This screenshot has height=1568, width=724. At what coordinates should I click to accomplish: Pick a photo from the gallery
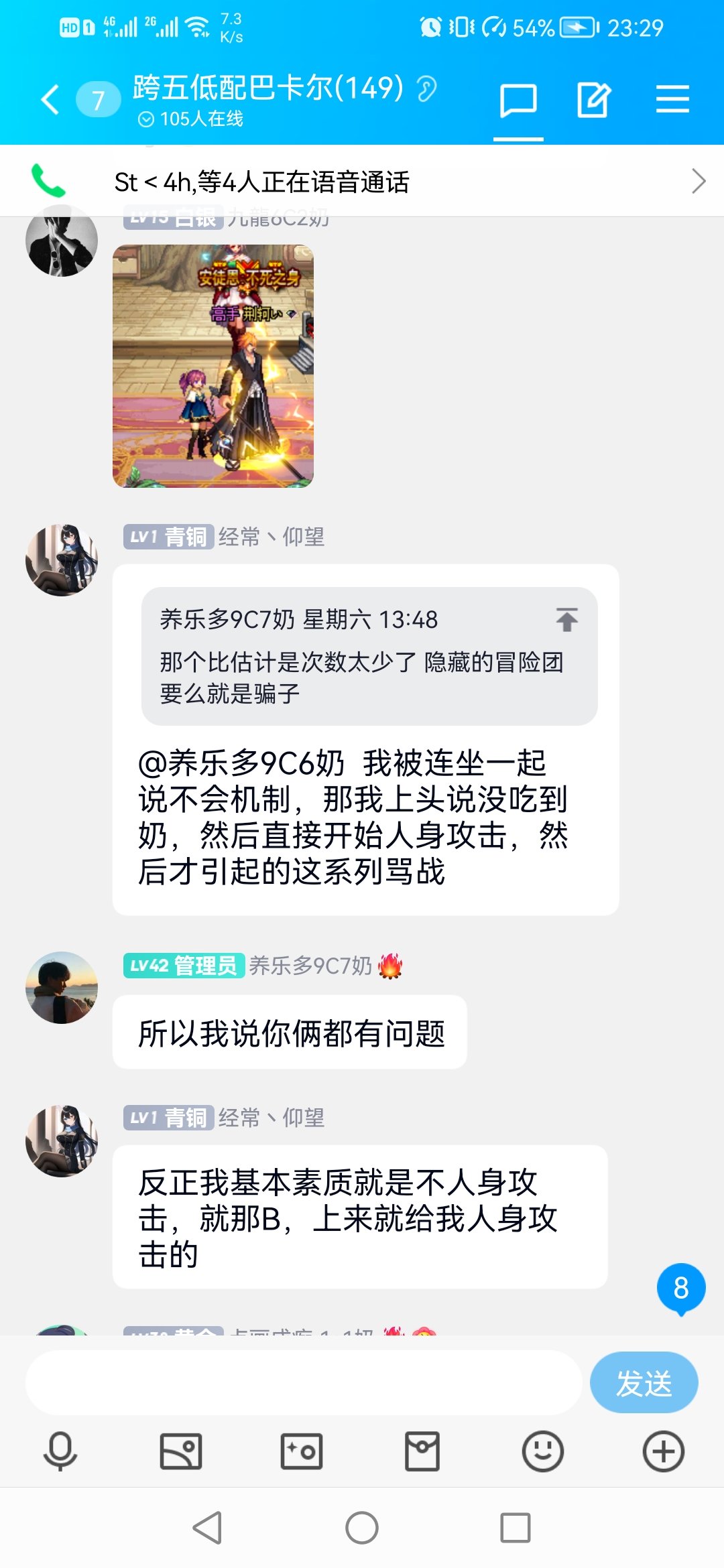coord(181,1451)
